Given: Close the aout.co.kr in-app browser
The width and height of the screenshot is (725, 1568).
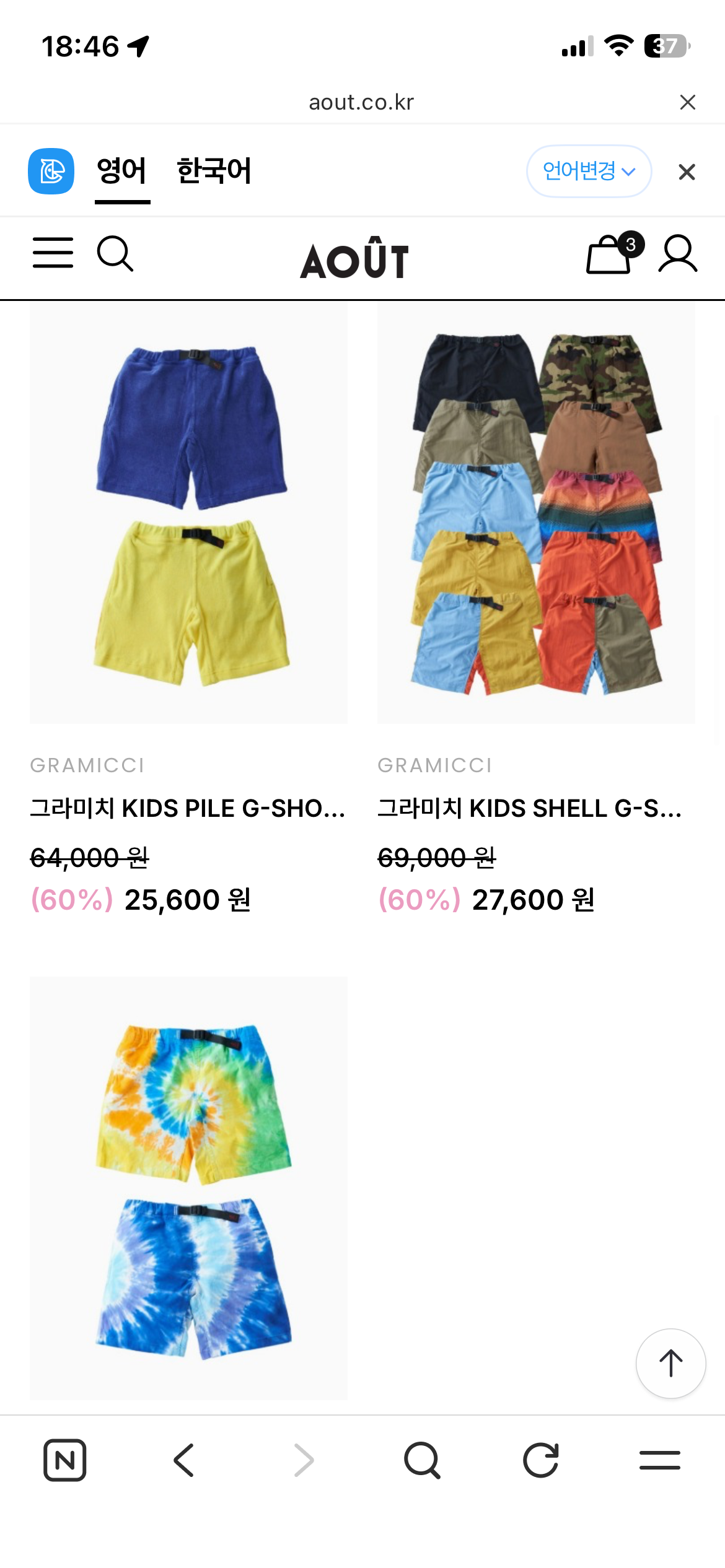Looking at the screenshot, I should (x=687, y=102).
